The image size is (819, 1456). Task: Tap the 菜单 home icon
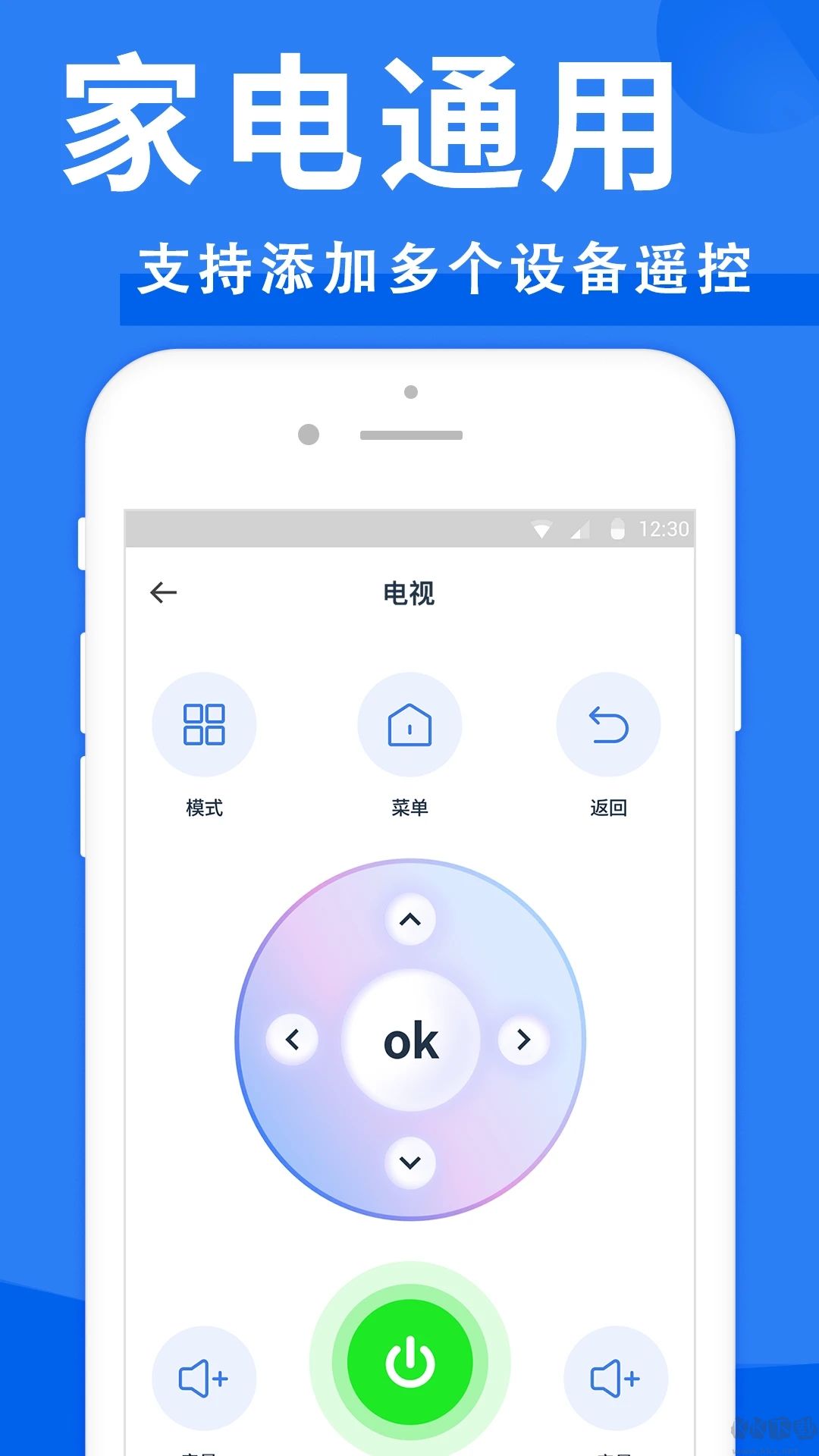[x=409, y=725]
